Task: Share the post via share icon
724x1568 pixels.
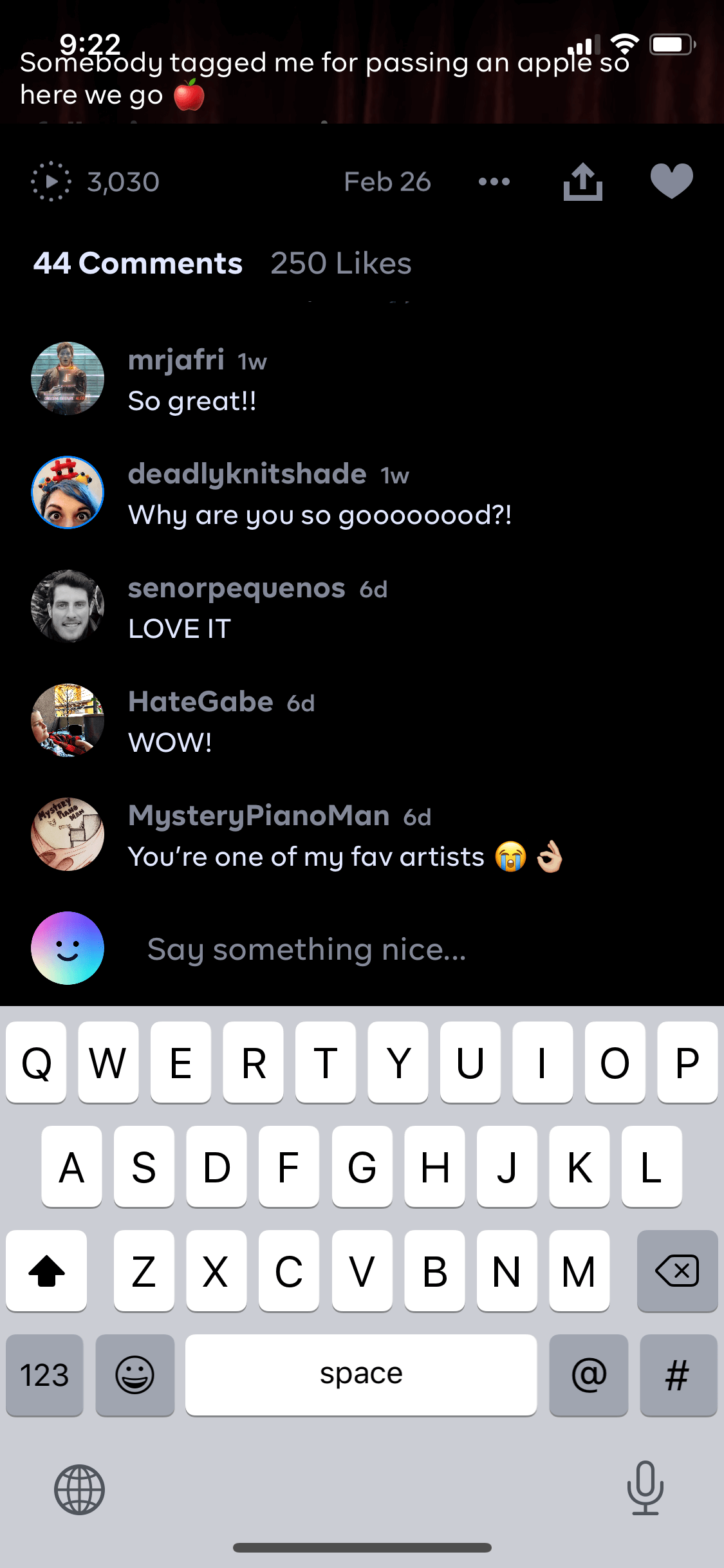Action: tap(583, 182)
